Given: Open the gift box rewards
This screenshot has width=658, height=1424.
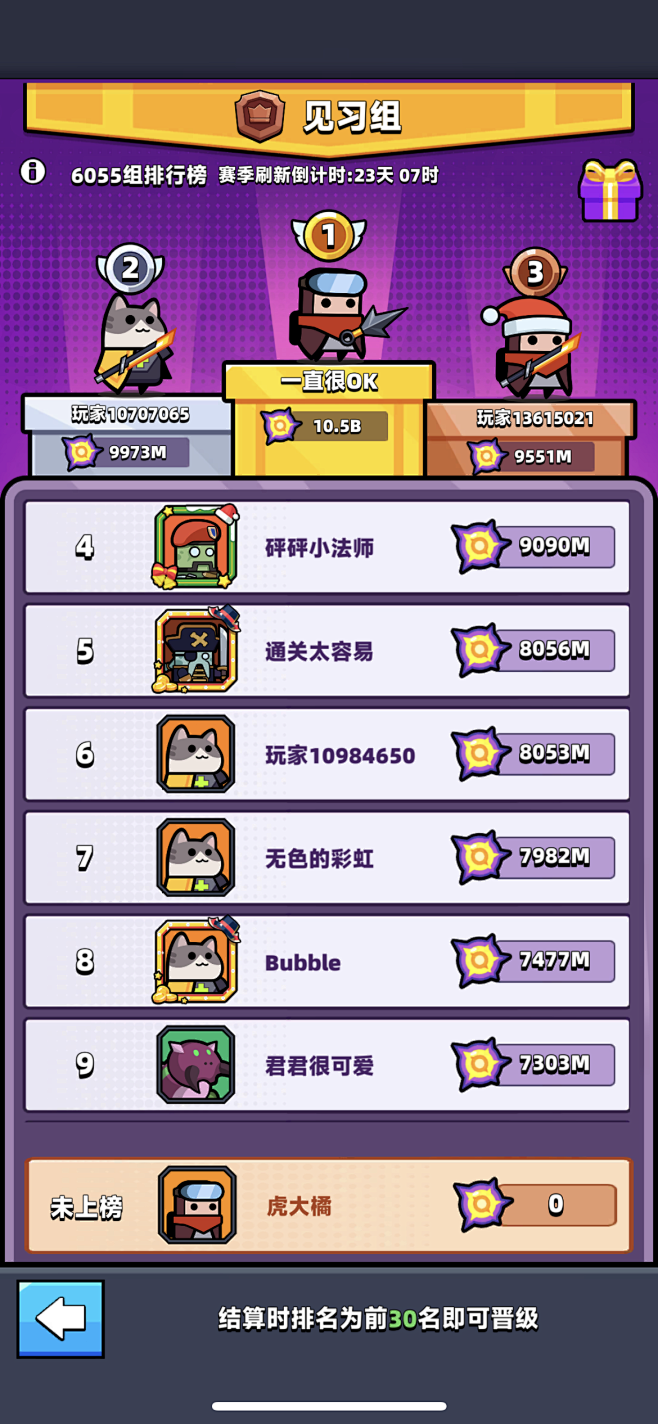Looking at the screenshot, I should click(x=609, y=190).
